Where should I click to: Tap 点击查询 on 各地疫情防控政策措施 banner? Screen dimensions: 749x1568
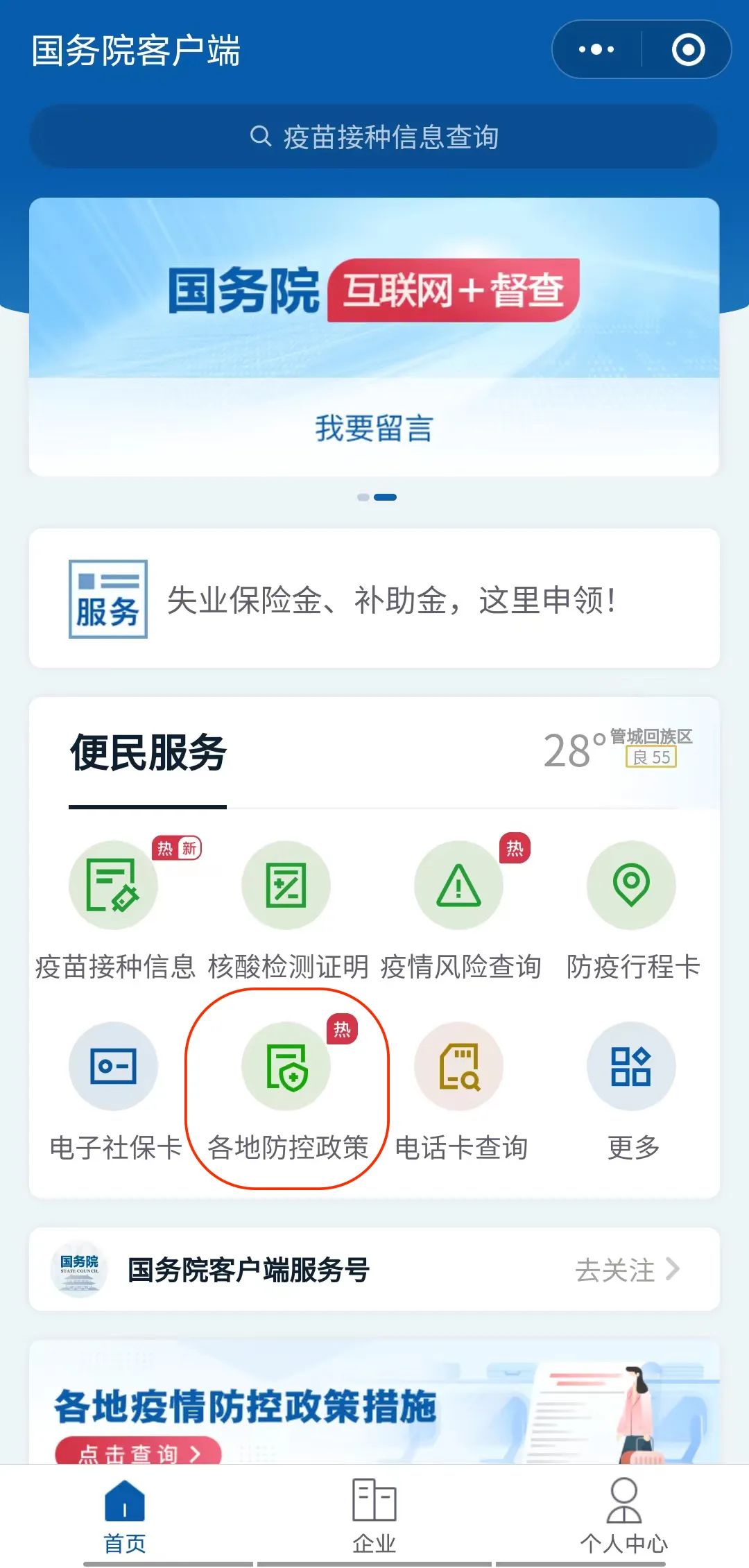tap(139, 1451)
